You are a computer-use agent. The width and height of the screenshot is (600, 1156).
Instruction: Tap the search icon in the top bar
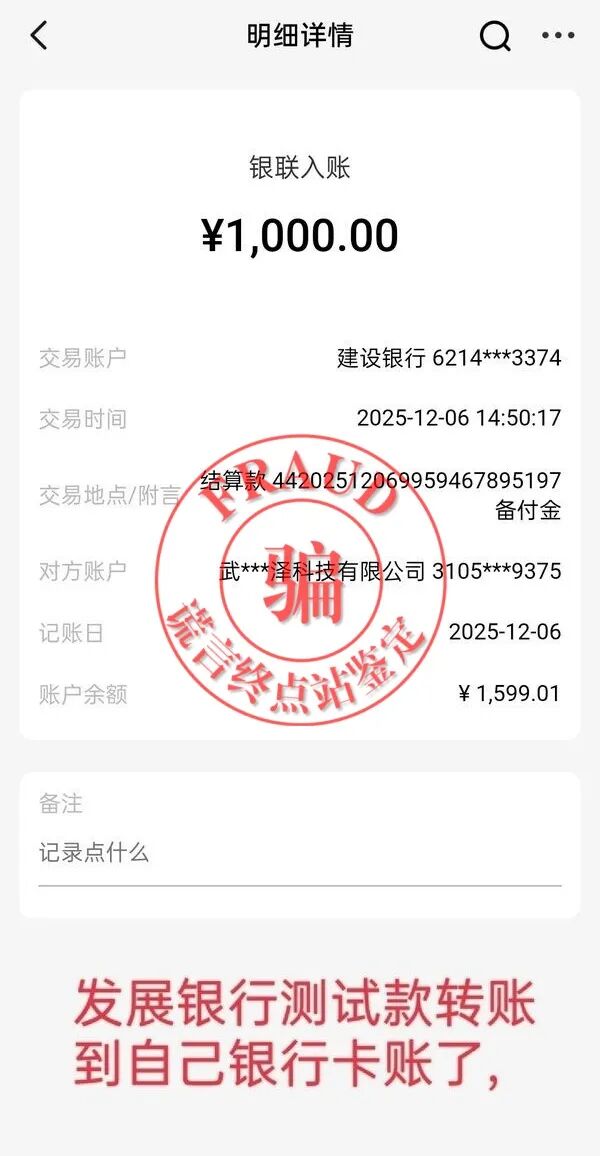[x=495, y=36]
